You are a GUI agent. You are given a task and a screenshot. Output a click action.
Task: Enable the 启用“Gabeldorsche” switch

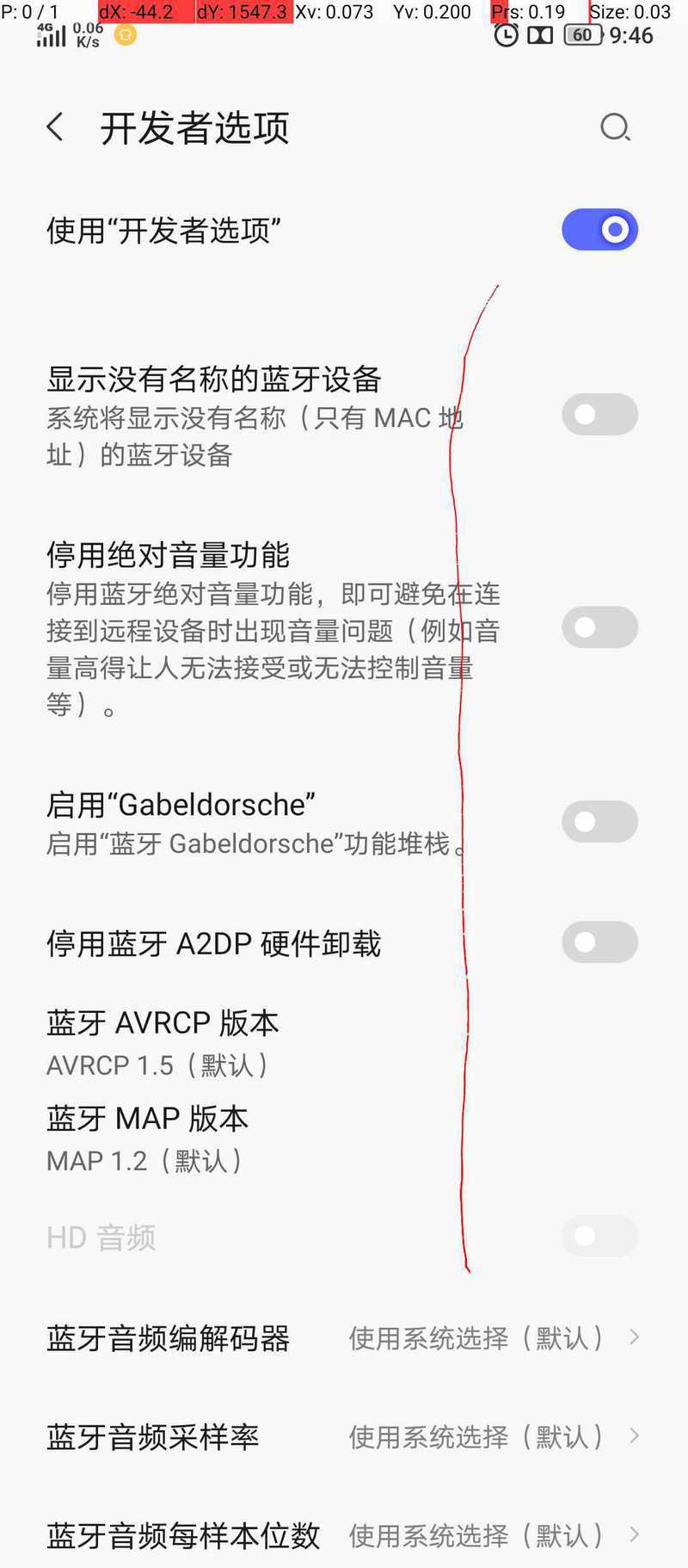[x=599, y=822]
